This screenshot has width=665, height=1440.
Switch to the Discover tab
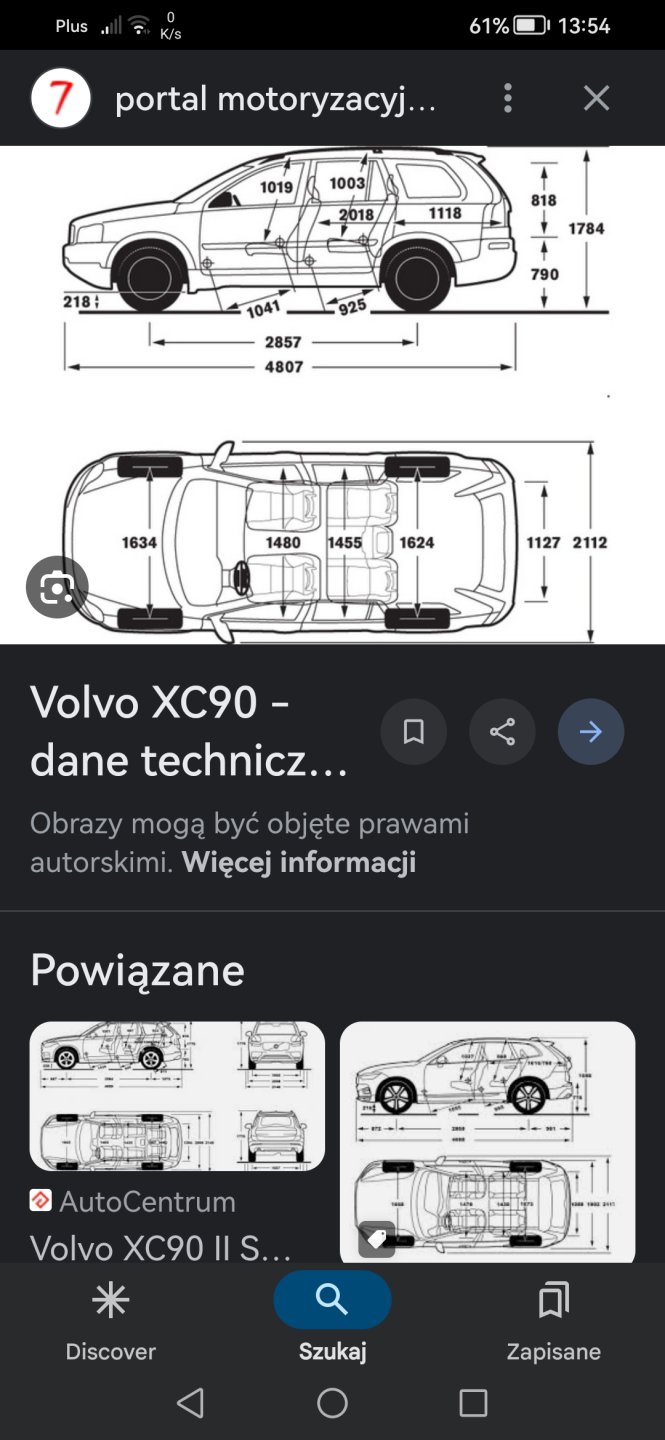point(110,1321)
